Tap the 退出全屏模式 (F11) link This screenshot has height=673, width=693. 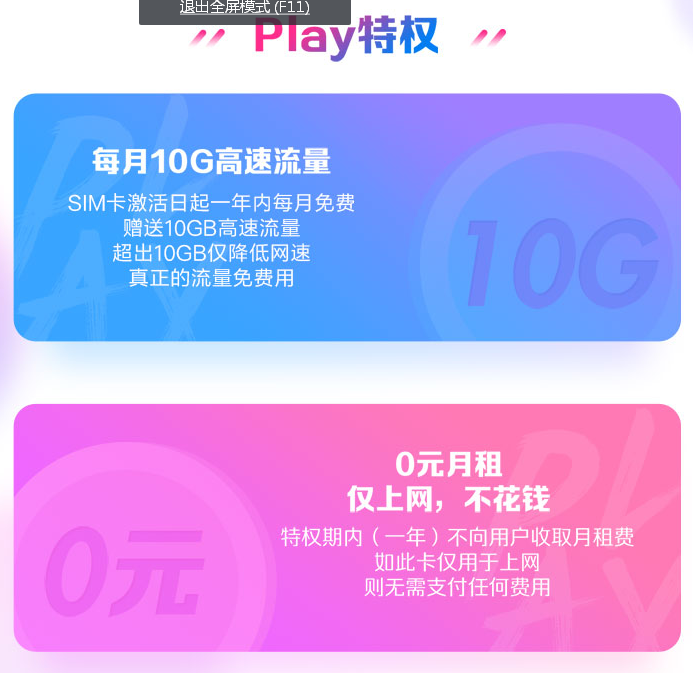coord(245,8)
